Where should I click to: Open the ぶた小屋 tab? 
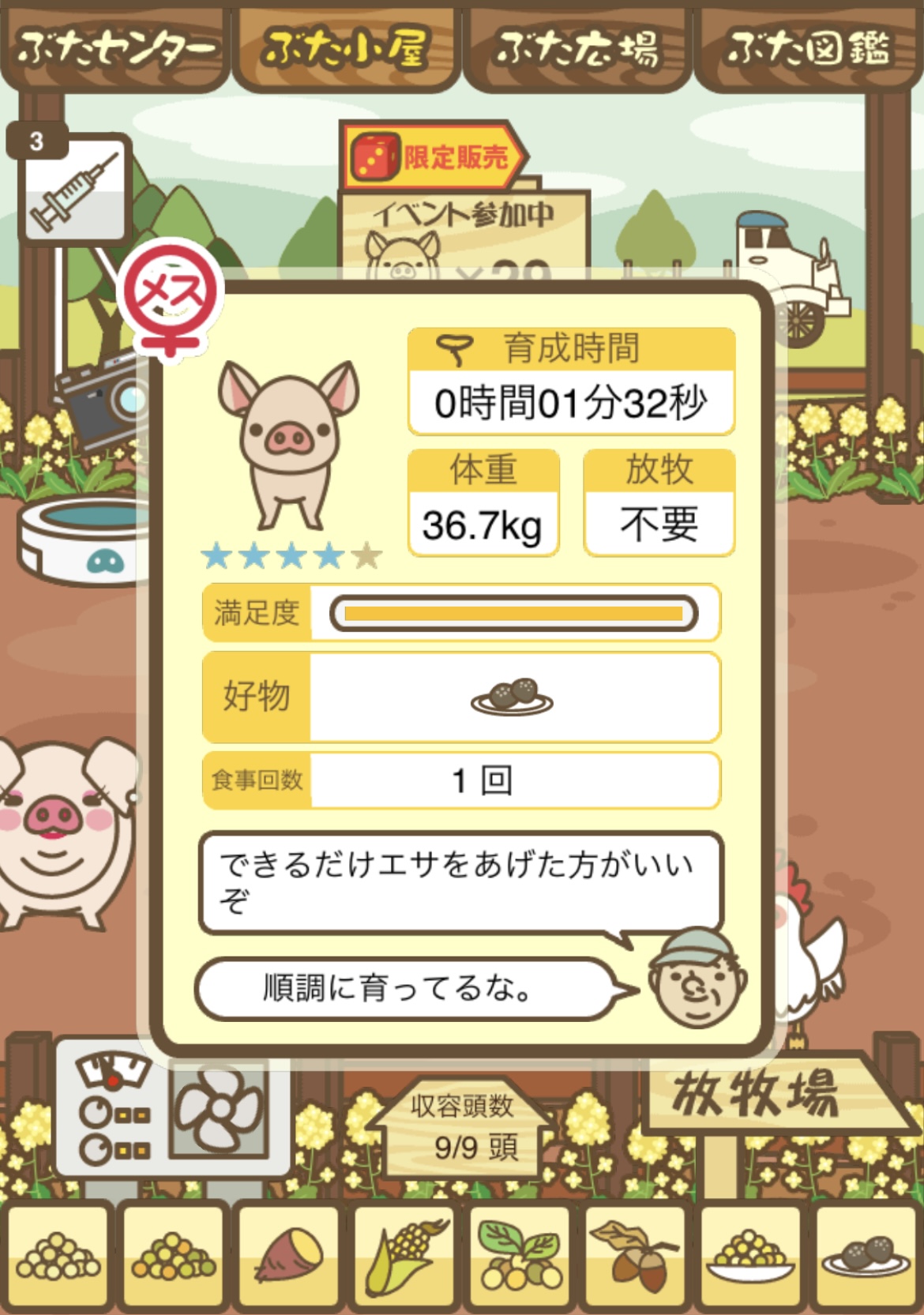coord(346,49)
